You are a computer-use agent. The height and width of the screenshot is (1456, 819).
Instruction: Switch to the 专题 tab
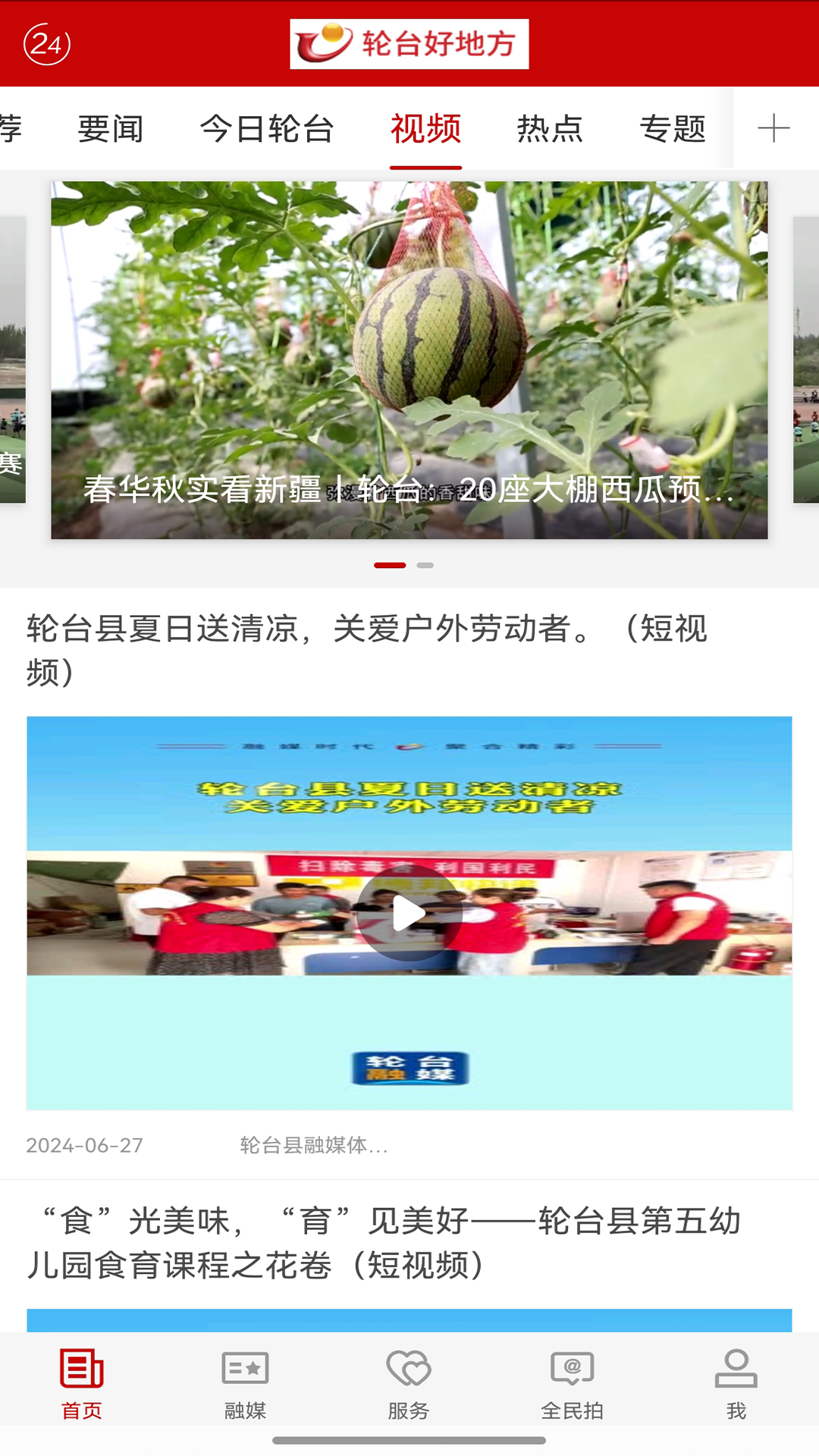[673, 129]
